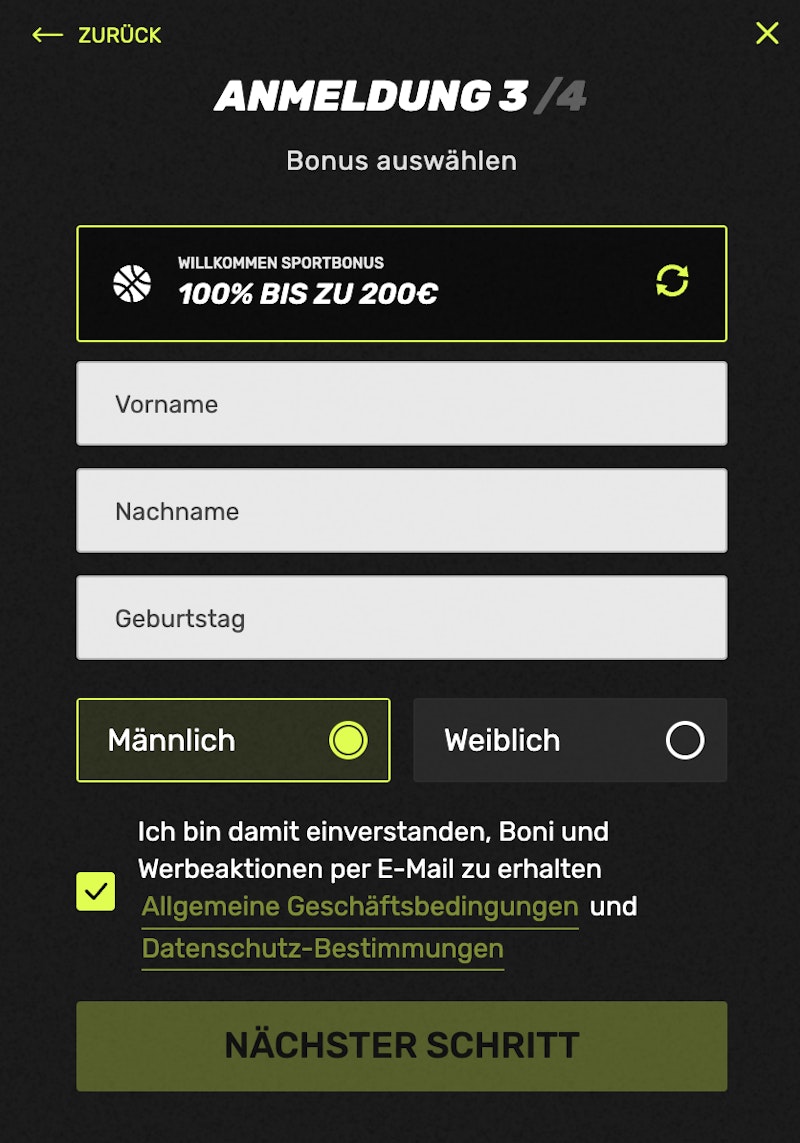Uncheck the Boni and Werbeaktionen consent box
The image size is (800, 1143).
[x=96, y=891]
